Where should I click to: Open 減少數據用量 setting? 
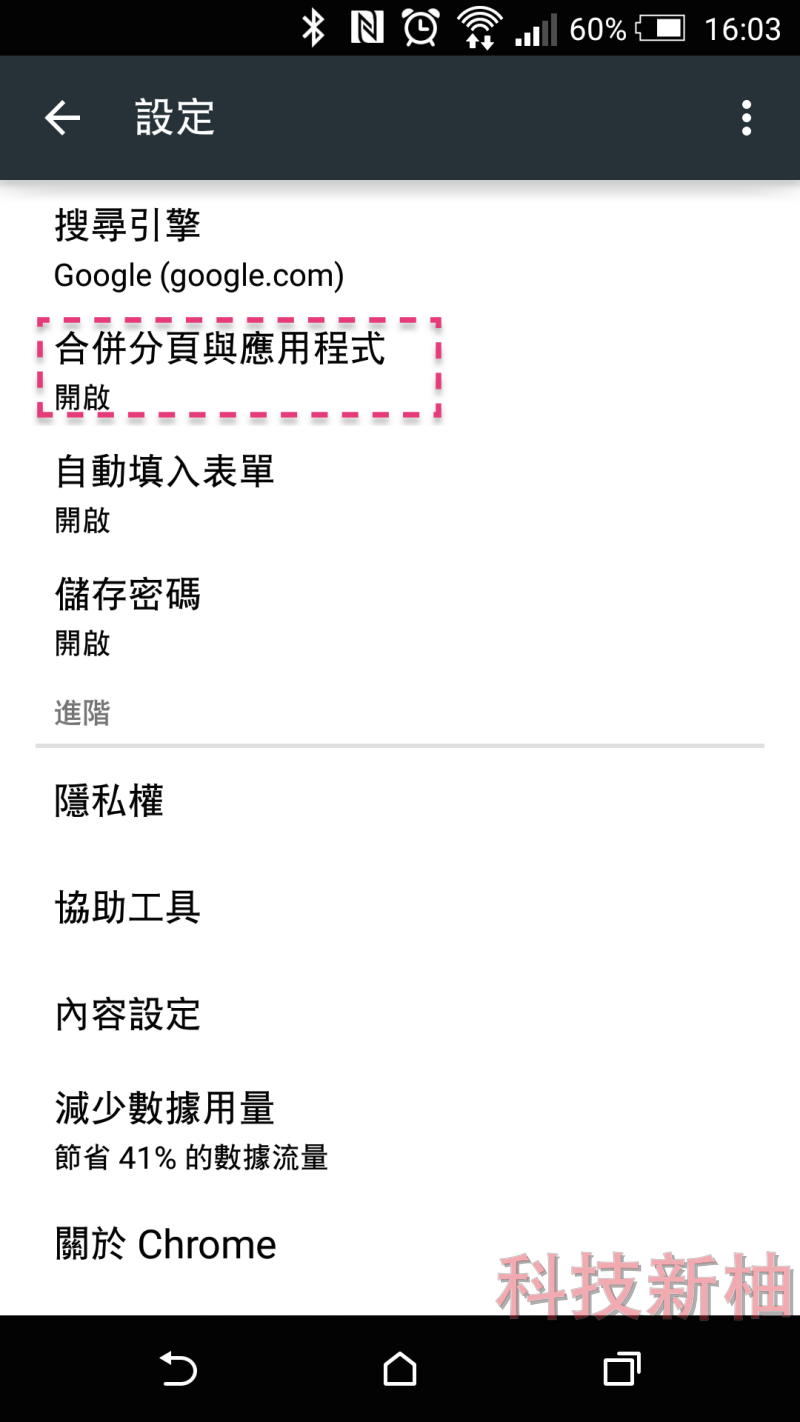pyautogui.click(x=400, y=1129)
